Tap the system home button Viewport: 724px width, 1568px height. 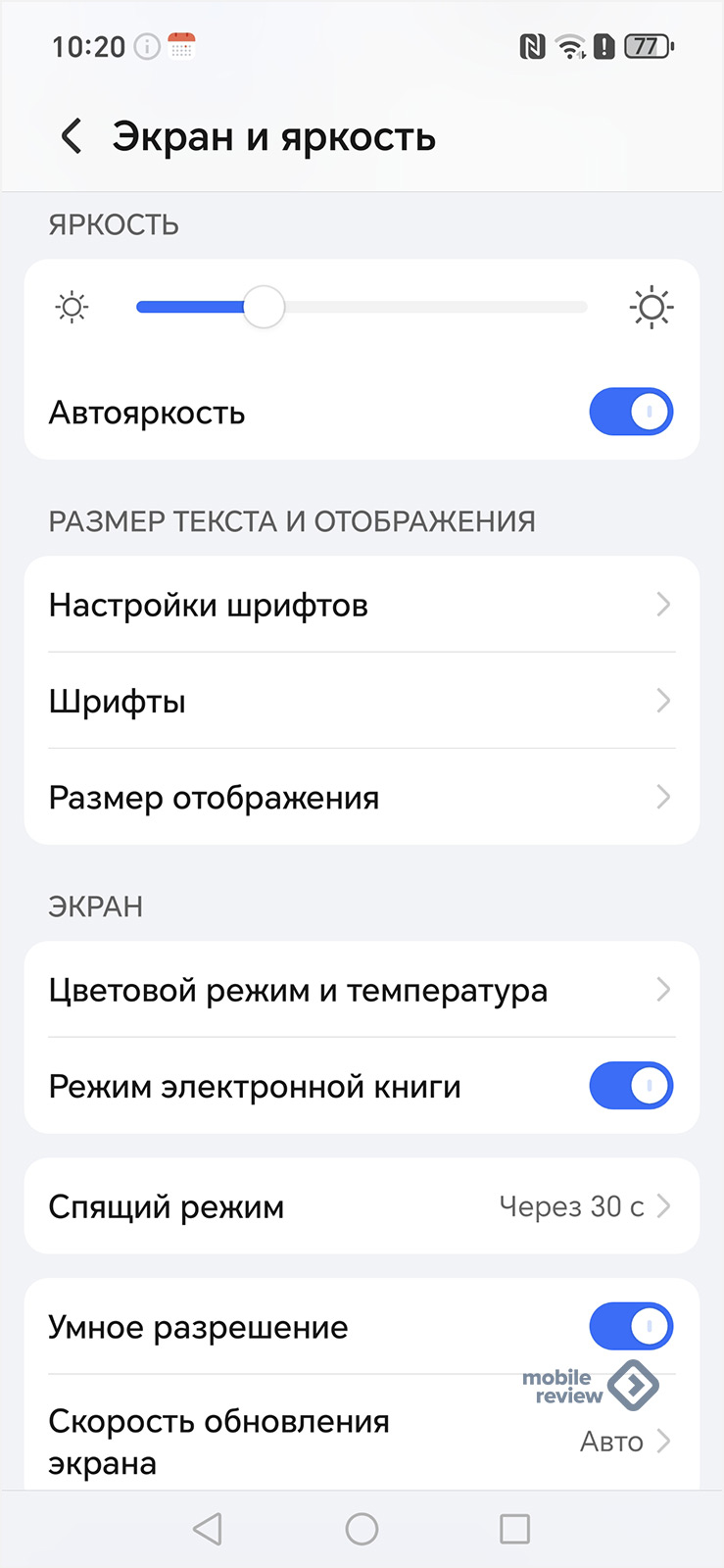tap(362, 1529)
